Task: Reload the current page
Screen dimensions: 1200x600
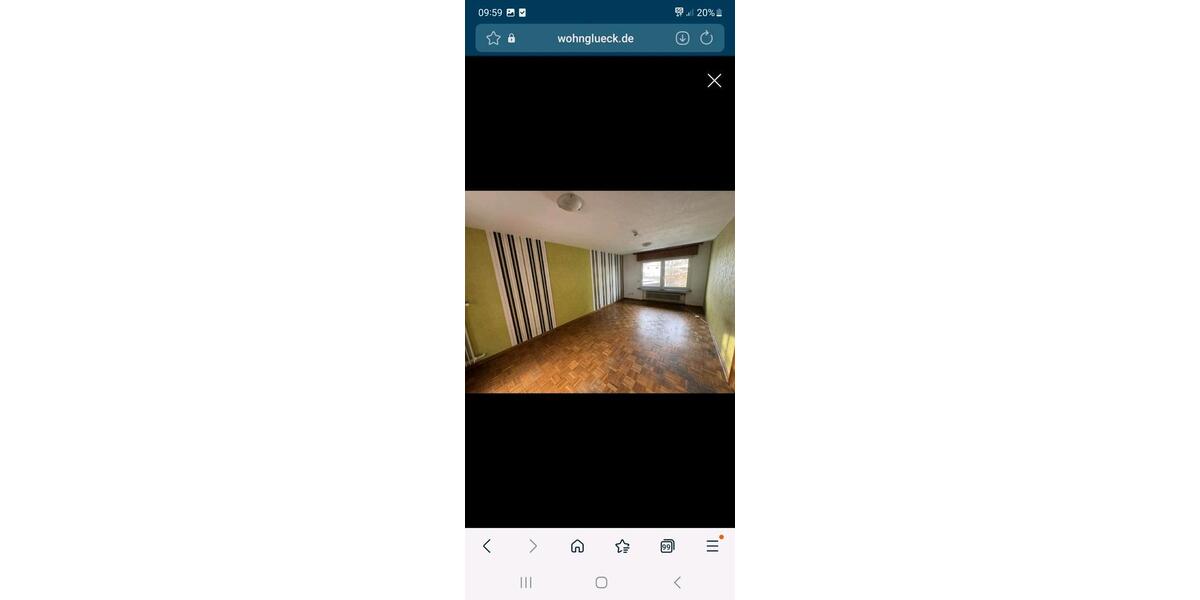Action: [x=706, y=38]
